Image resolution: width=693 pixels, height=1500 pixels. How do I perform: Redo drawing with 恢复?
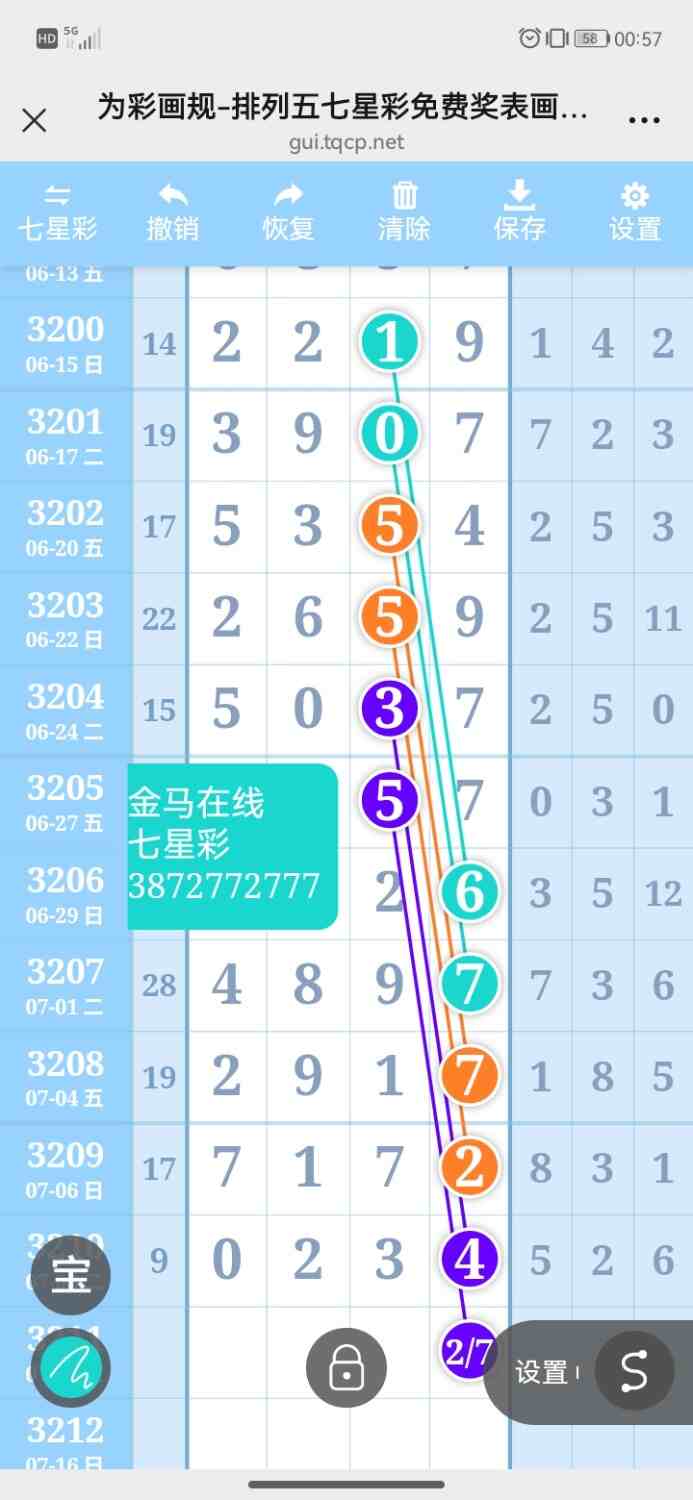[288, 212]
